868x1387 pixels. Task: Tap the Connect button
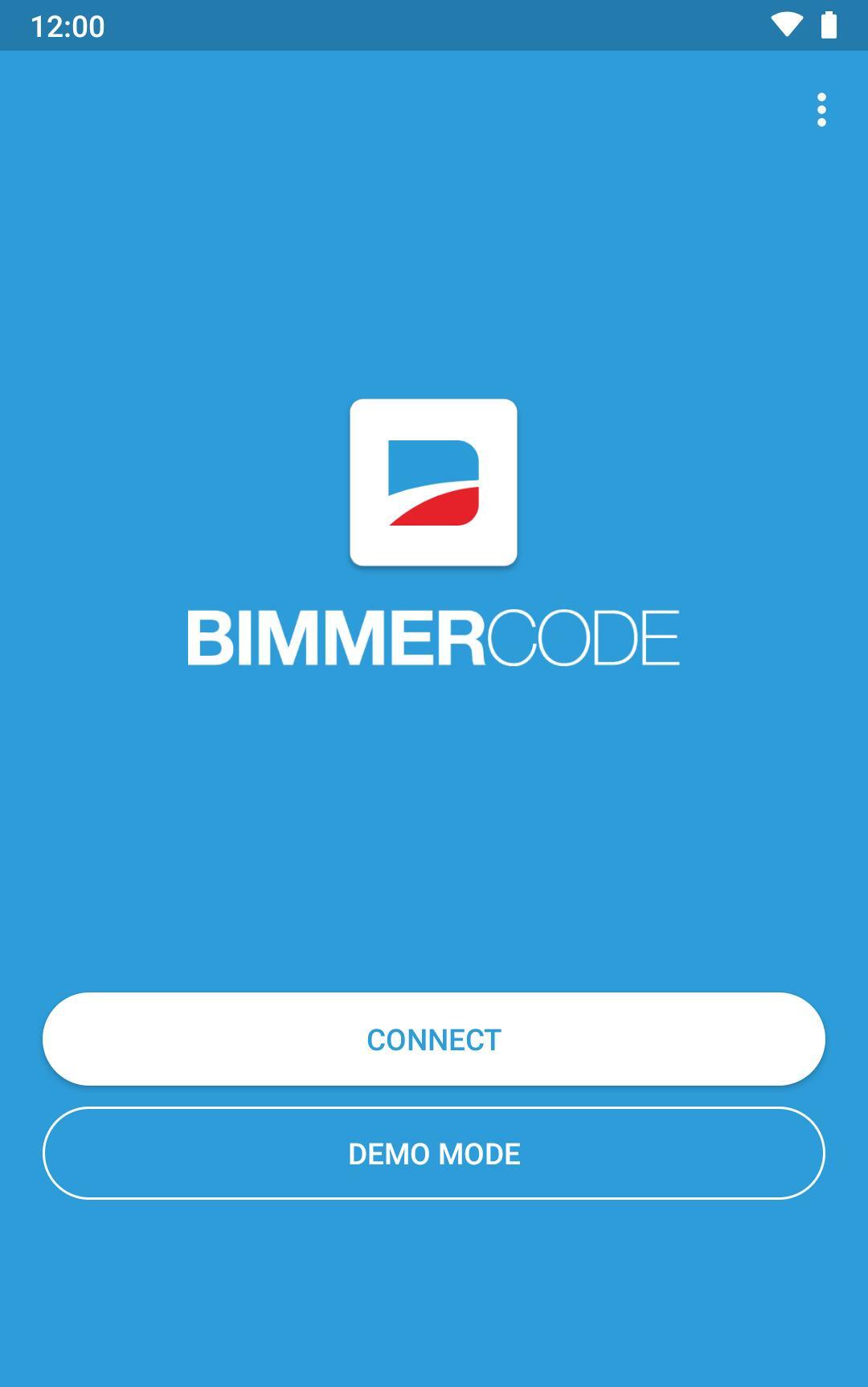coord(434,1039)
